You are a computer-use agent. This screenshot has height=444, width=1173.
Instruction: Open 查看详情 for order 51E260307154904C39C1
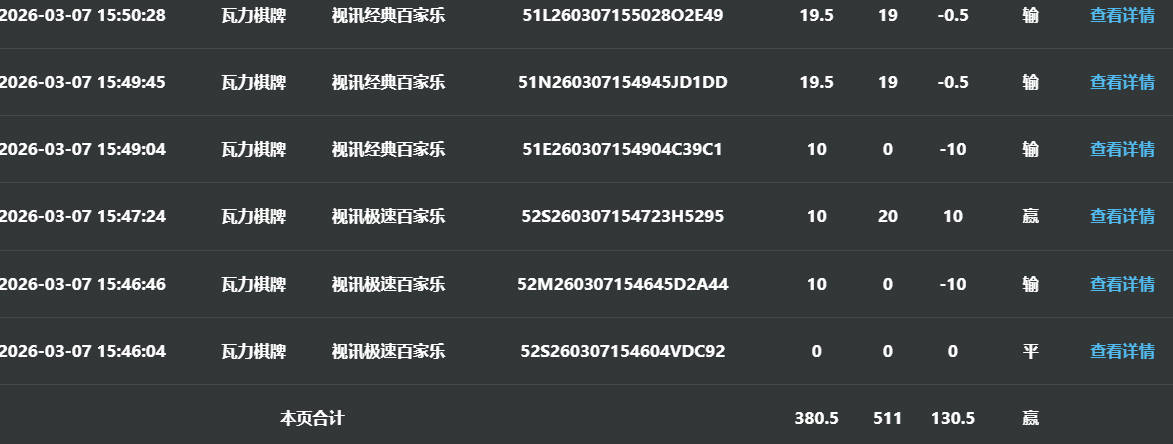pyautogui.click(x=1122, y=149)
